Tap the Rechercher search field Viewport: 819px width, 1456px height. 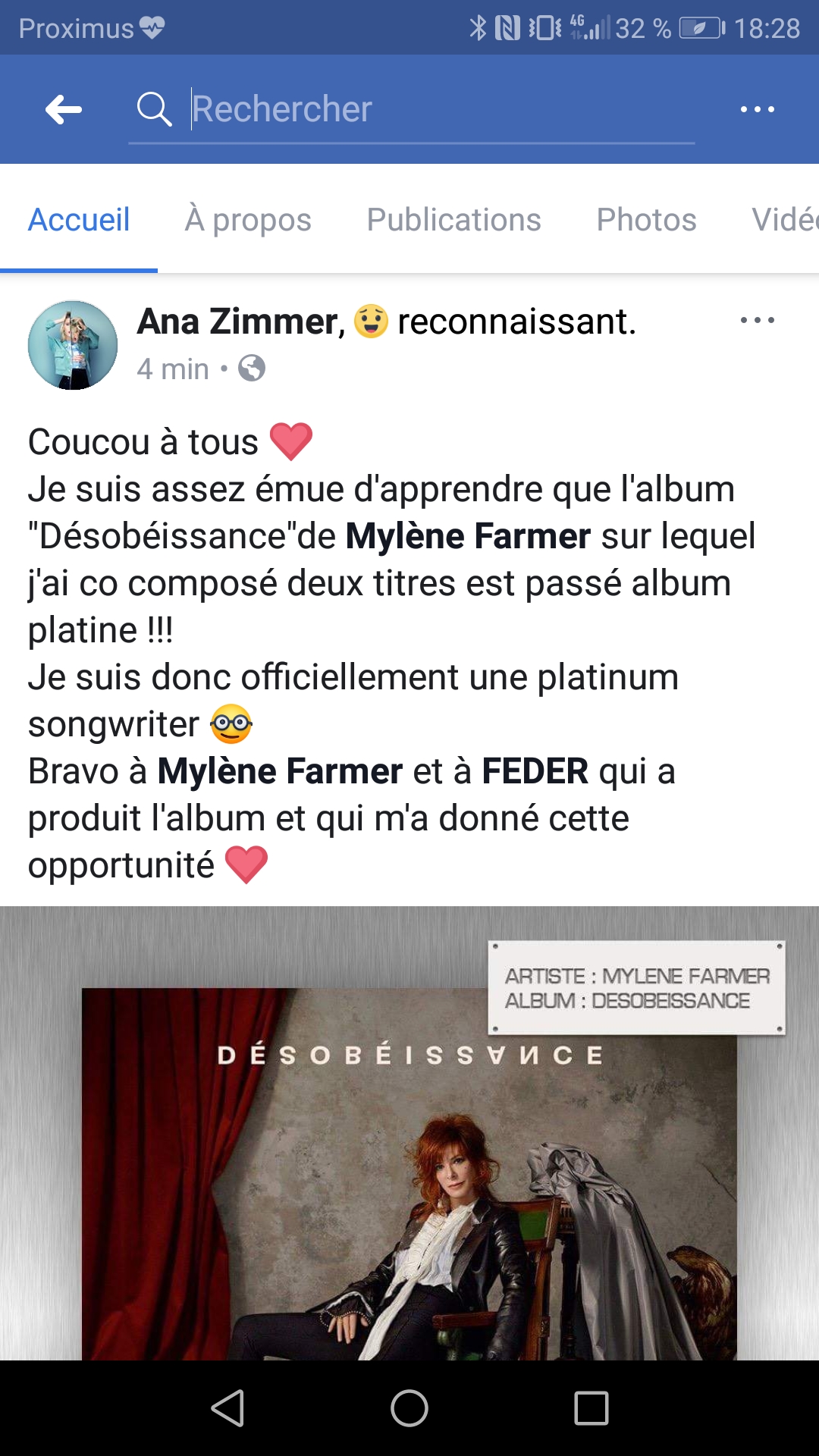(x=412, y=110)
